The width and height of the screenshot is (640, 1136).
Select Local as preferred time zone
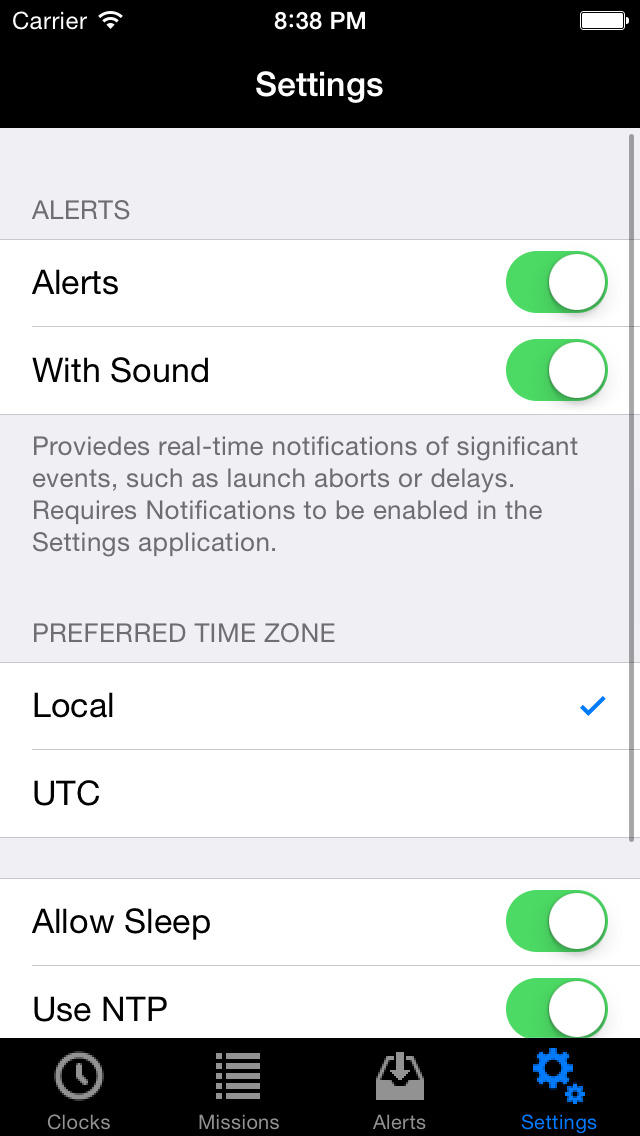pos(320,706)
